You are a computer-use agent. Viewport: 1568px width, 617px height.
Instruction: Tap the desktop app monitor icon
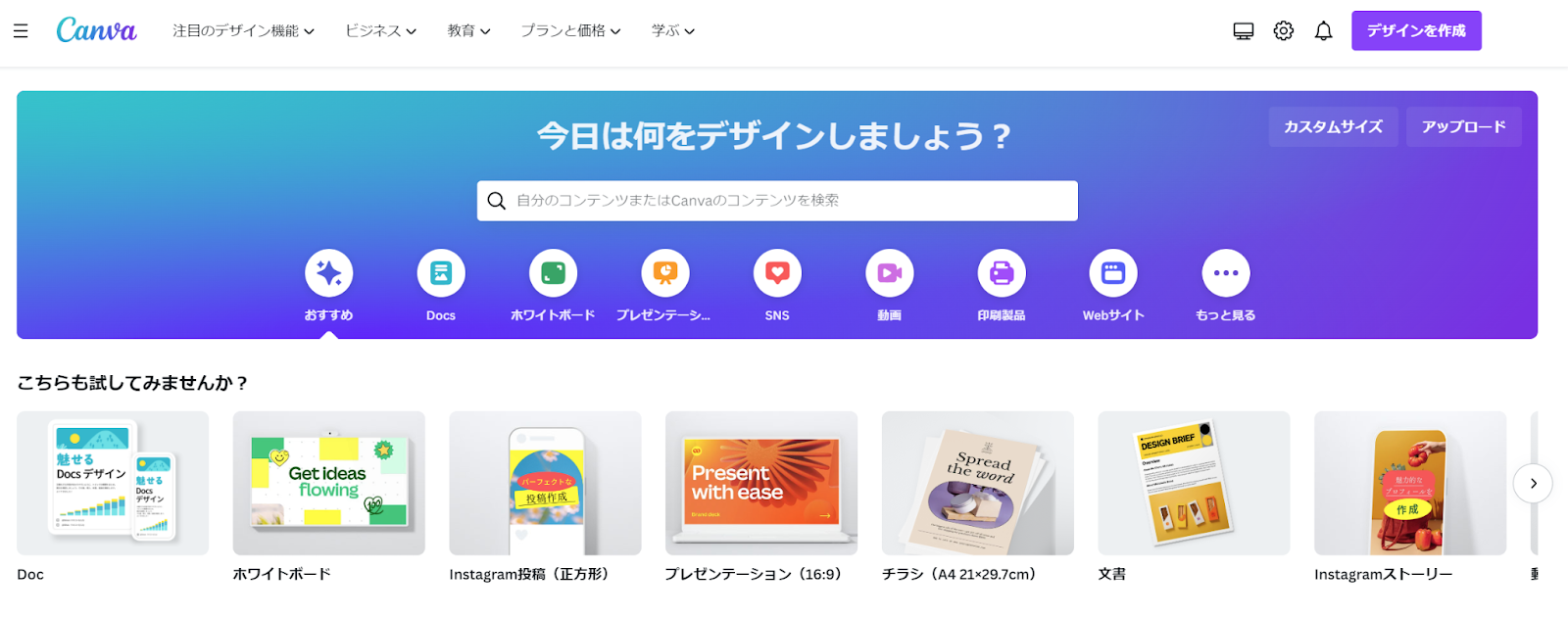pyautogui.click(x=1243, y=31)
